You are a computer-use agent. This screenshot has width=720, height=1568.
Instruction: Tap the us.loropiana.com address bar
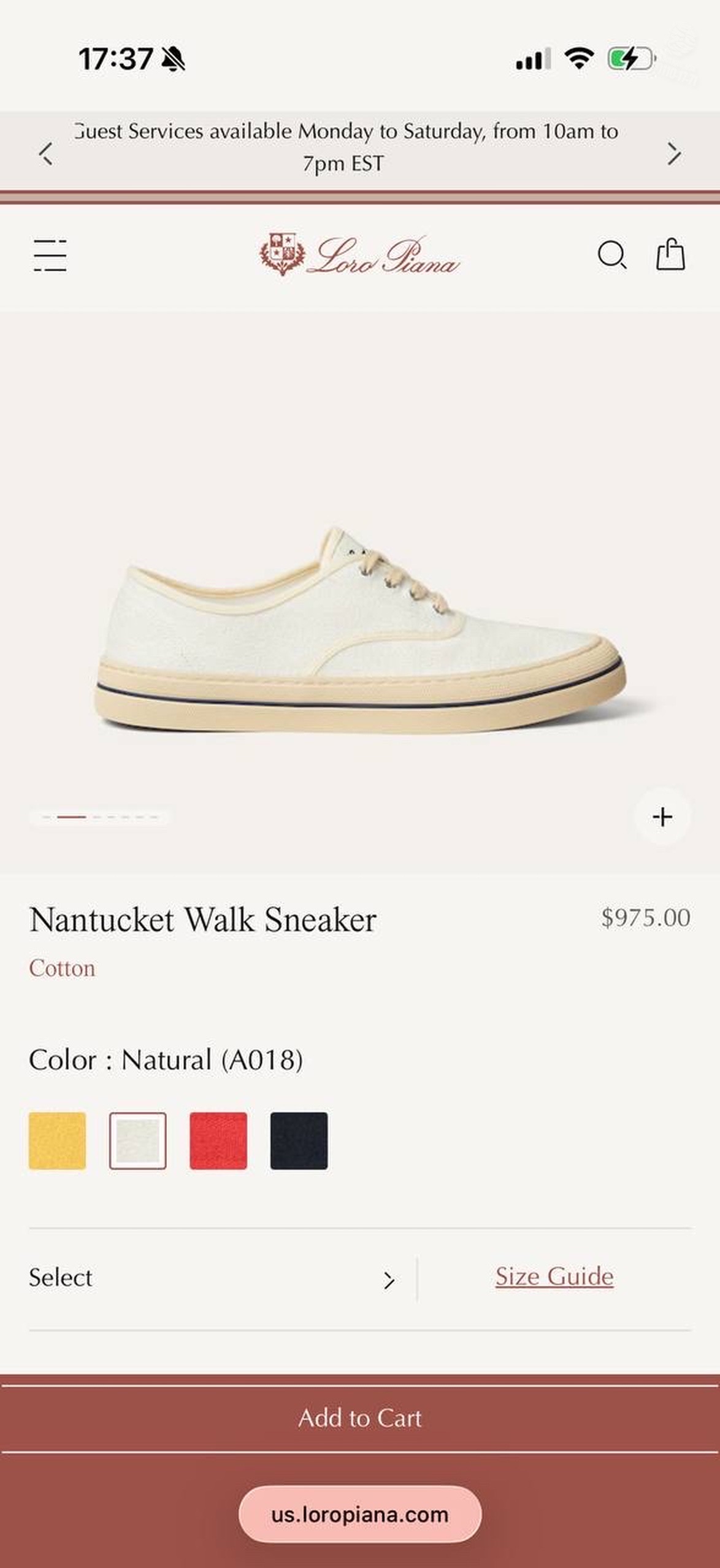pos(360,1514)
